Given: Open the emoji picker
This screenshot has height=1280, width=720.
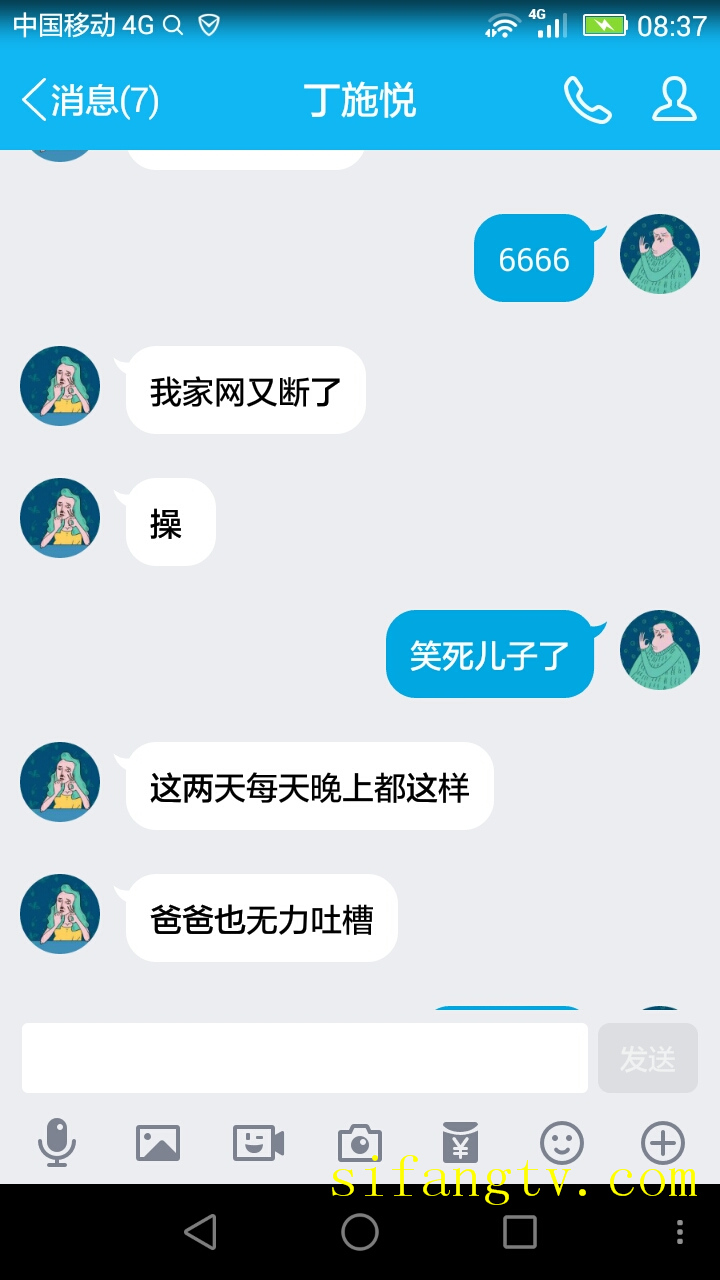Looking at the screenshot, I should pyautogui.click(x=562, y=1142).
